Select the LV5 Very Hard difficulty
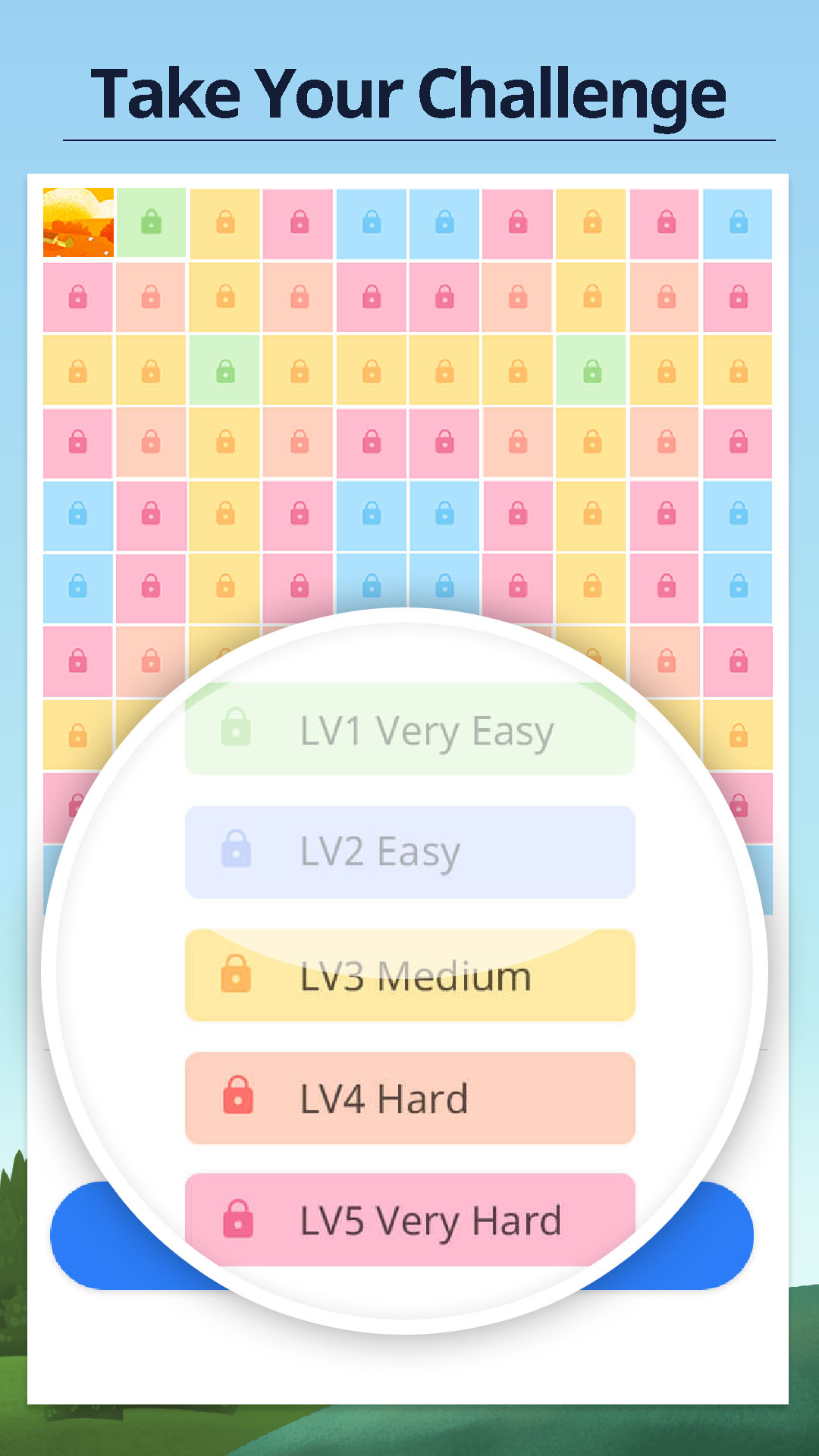 pos(409,1220)
